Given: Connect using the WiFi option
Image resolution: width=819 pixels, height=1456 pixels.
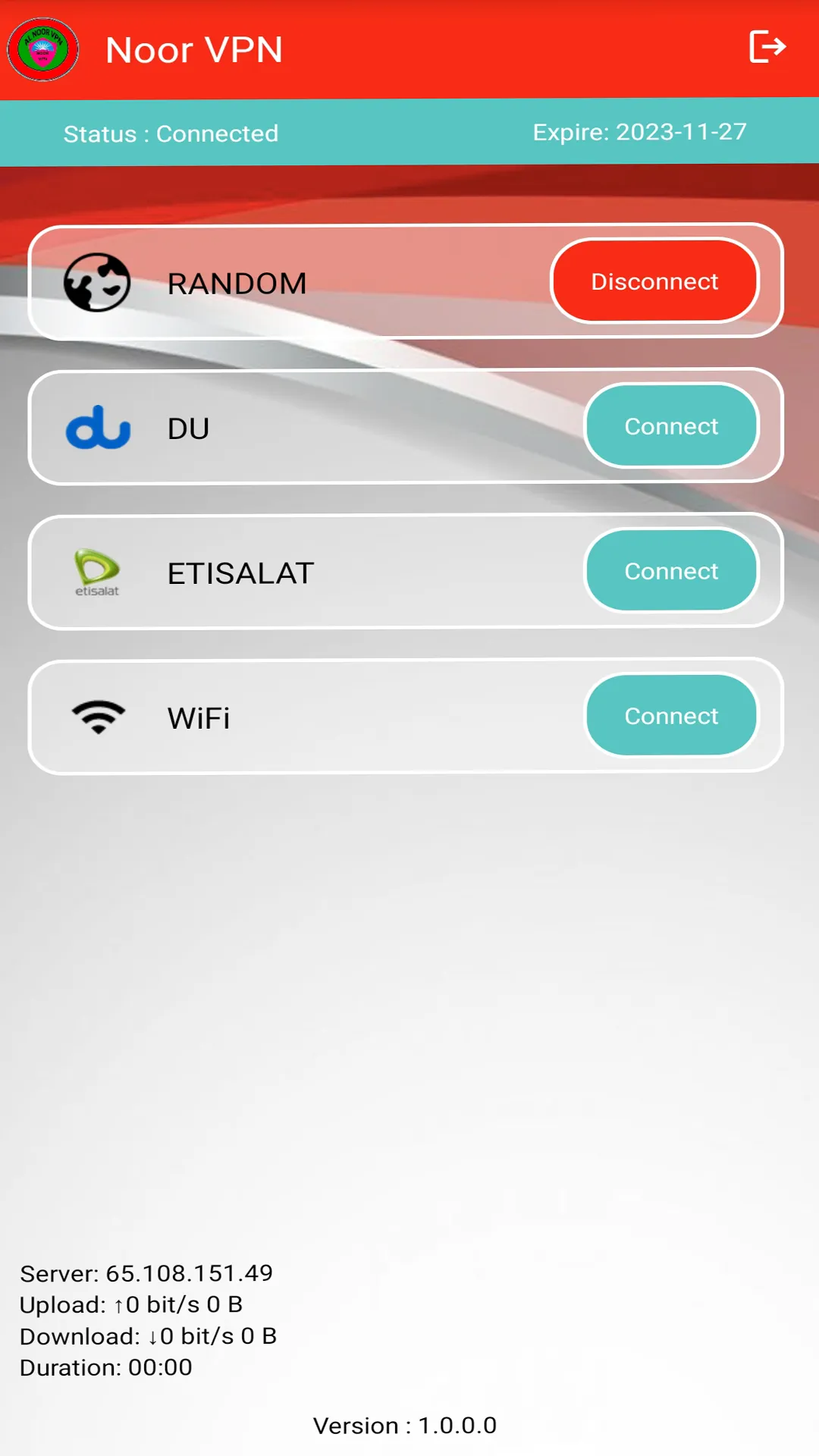Looking at the screenshot, I should [671, 716].
